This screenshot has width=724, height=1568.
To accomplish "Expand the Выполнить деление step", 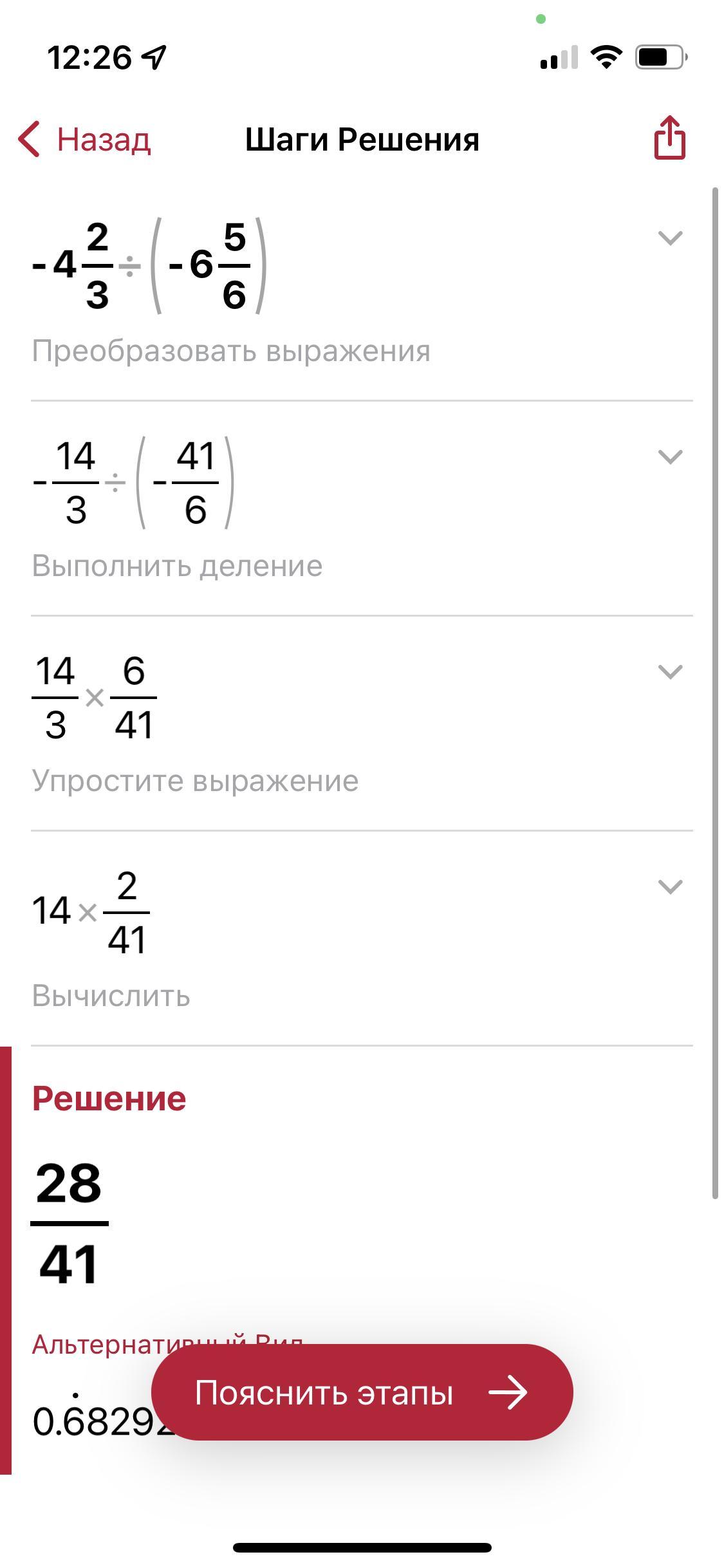I will click(670, 457).
